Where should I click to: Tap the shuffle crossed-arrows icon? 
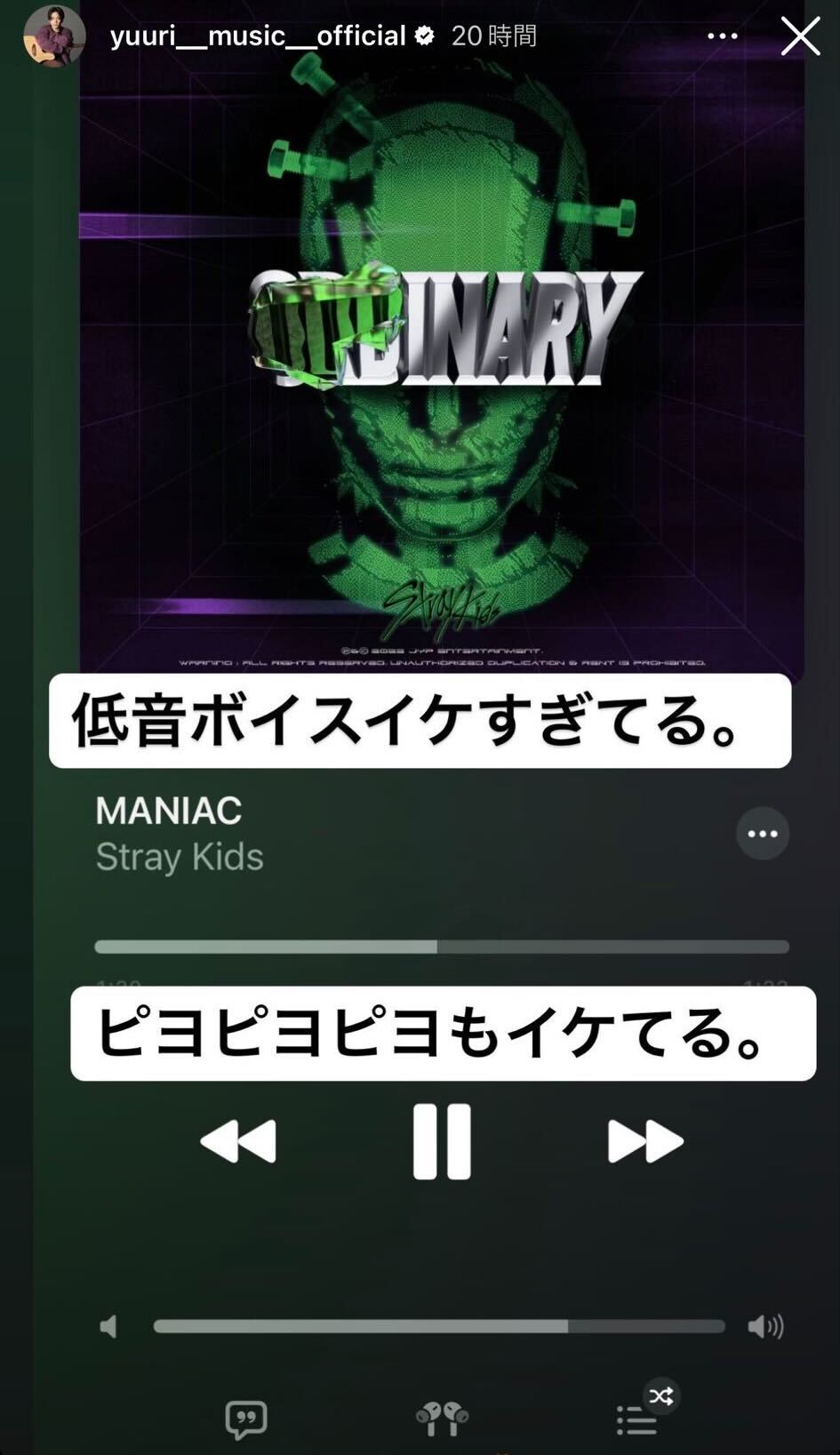pos(661,1396)
